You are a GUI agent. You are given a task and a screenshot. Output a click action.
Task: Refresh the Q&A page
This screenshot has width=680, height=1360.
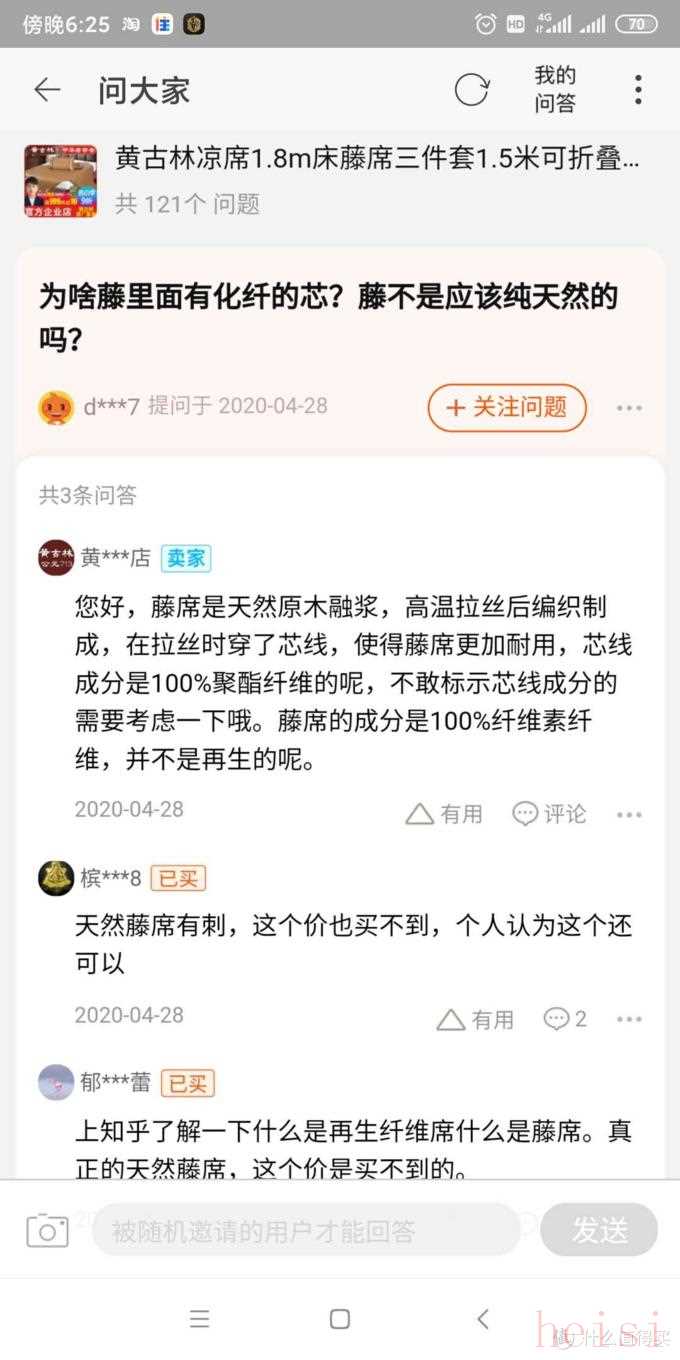[471, 90]
